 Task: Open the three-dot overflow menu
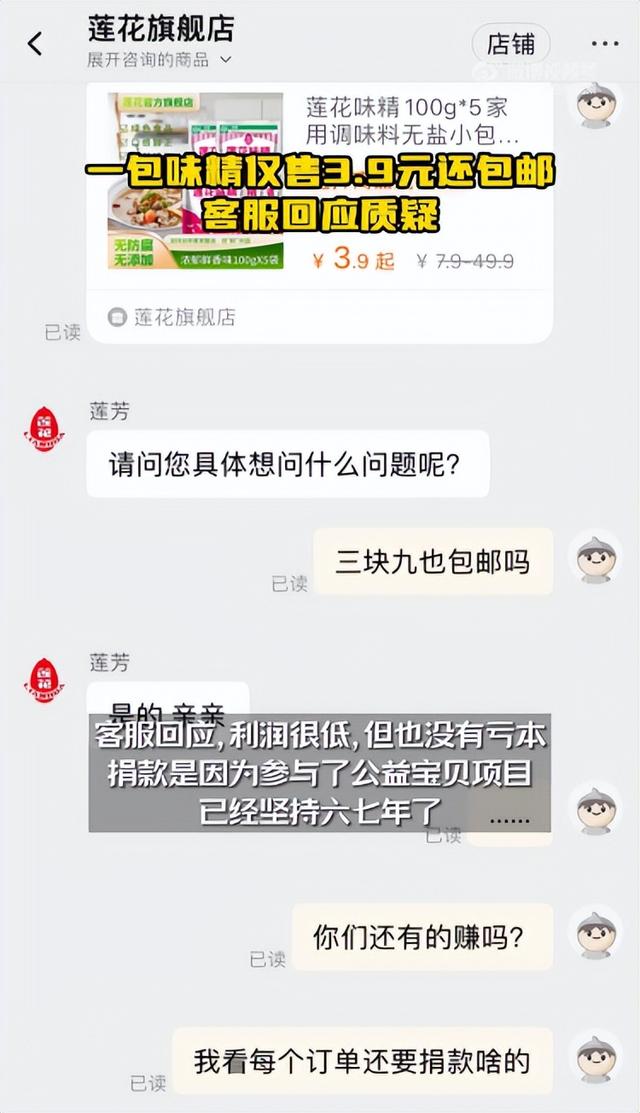coord(605,44)
